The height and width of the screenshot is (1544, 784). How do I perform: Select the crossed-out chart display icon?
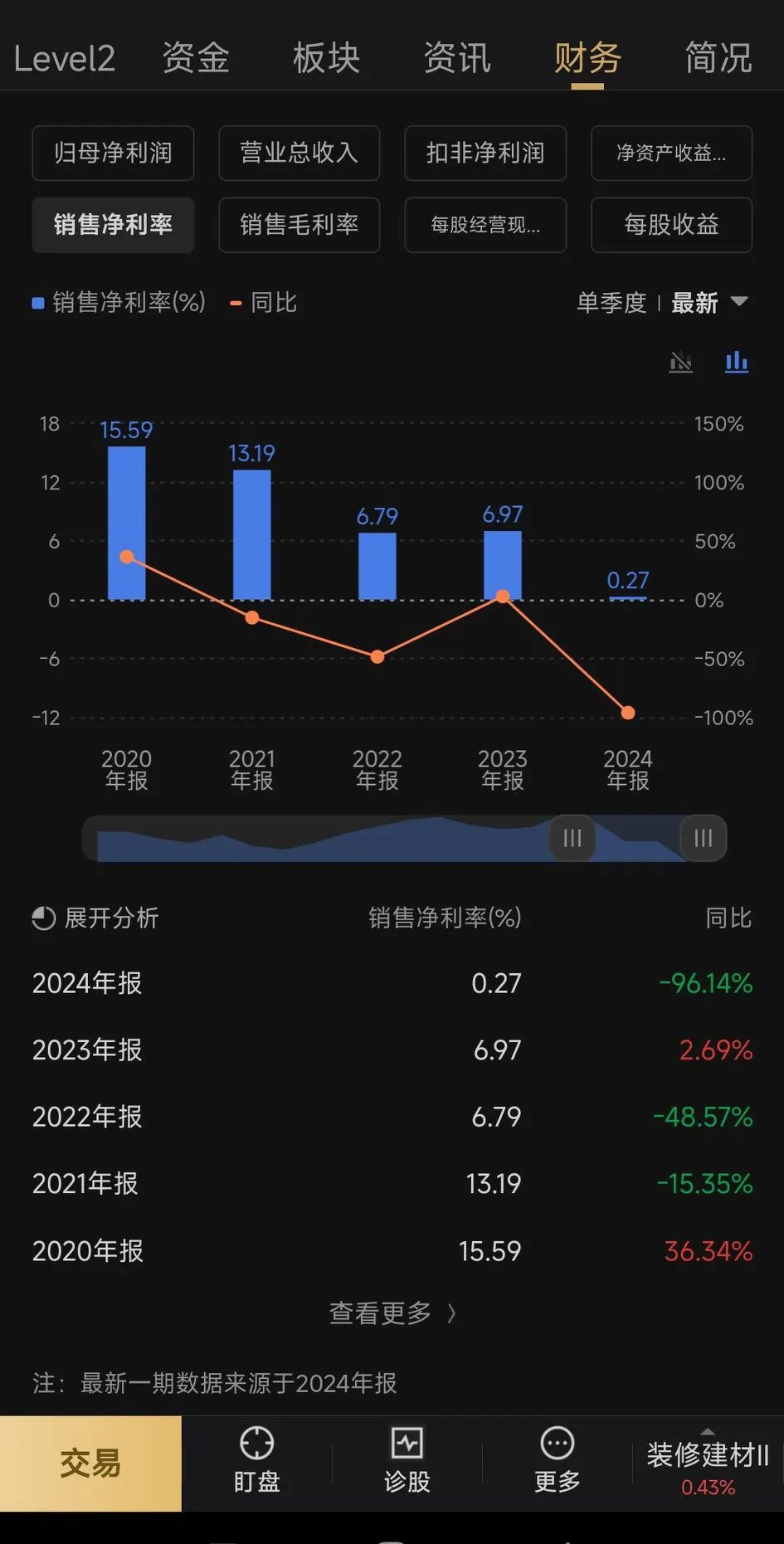point(680,362)
